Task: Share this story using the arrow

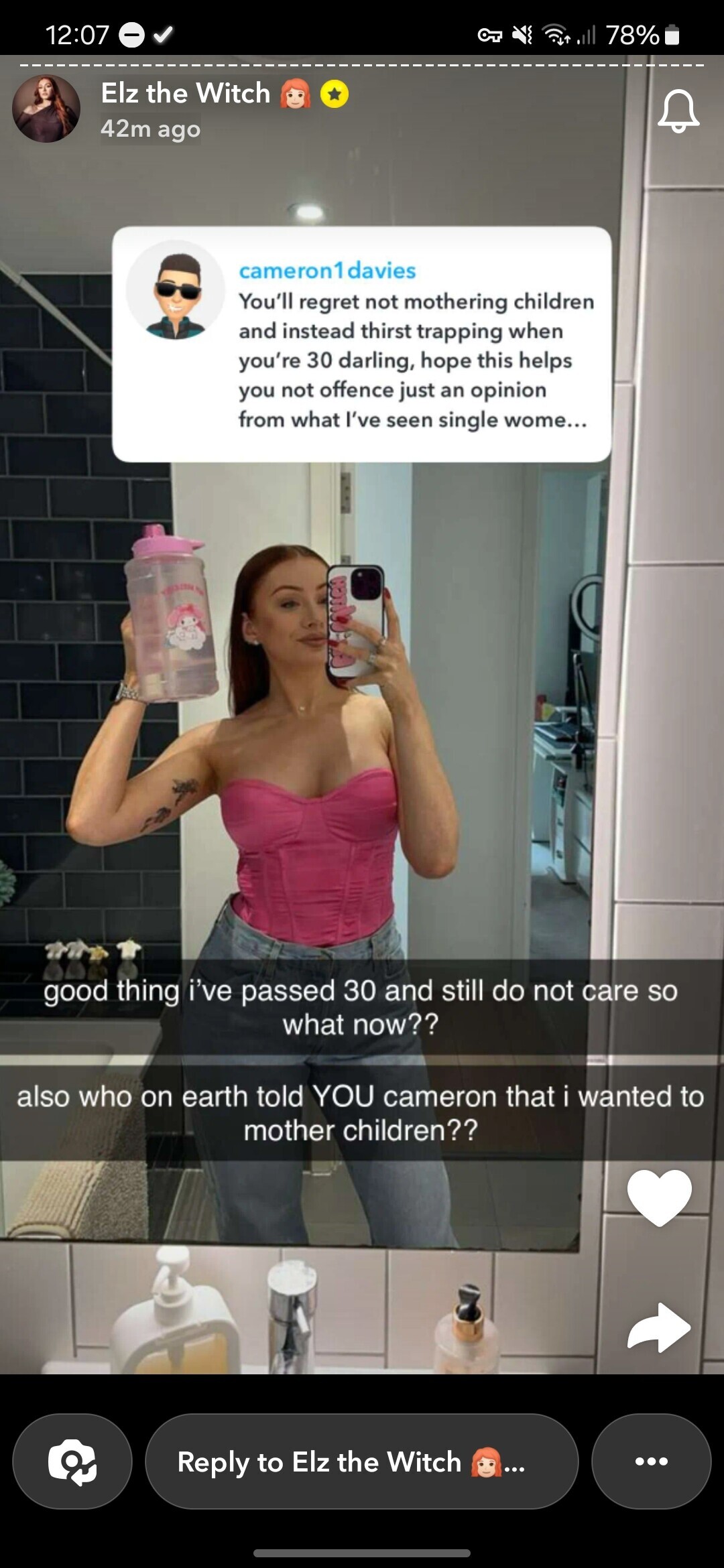Action: 659,1328
